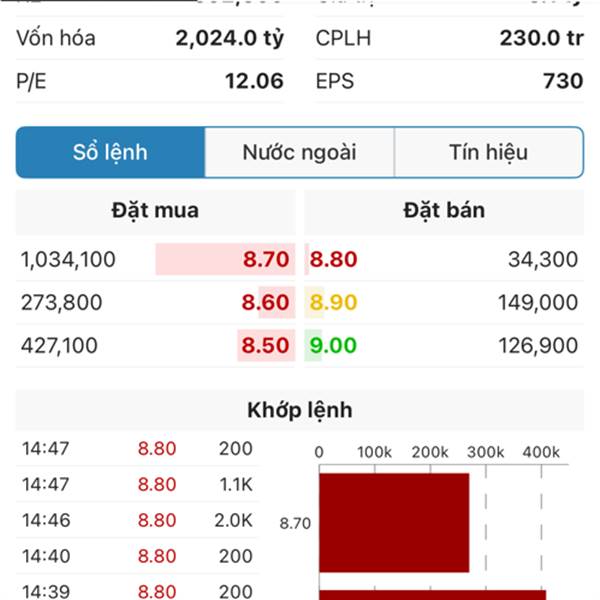Switch to the Nước ngoài tab
The height and width of the screenshot is (600, 600).
(299, 153)
